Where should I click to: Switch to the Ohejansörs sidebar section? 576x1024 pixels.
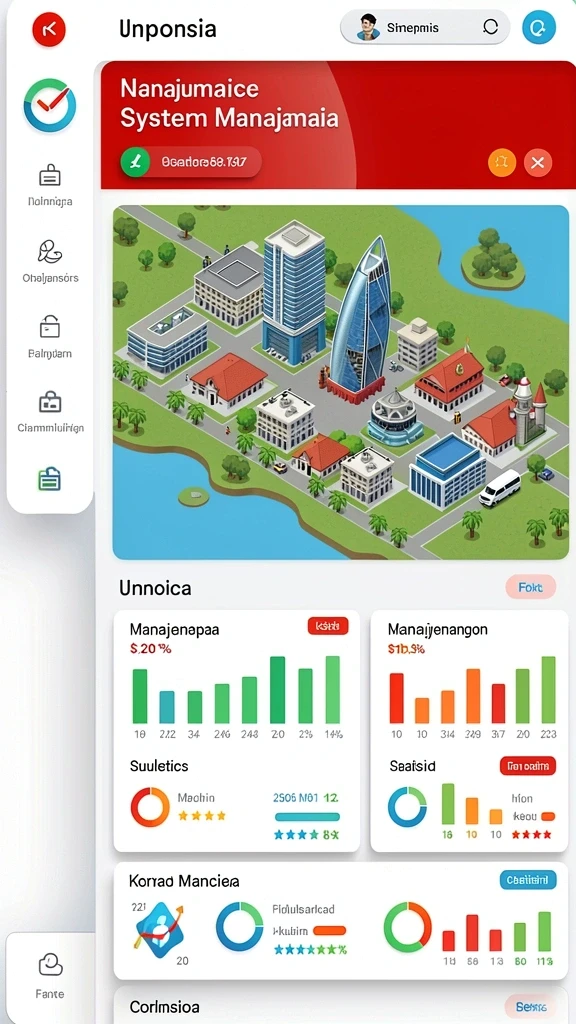point(50,261)
